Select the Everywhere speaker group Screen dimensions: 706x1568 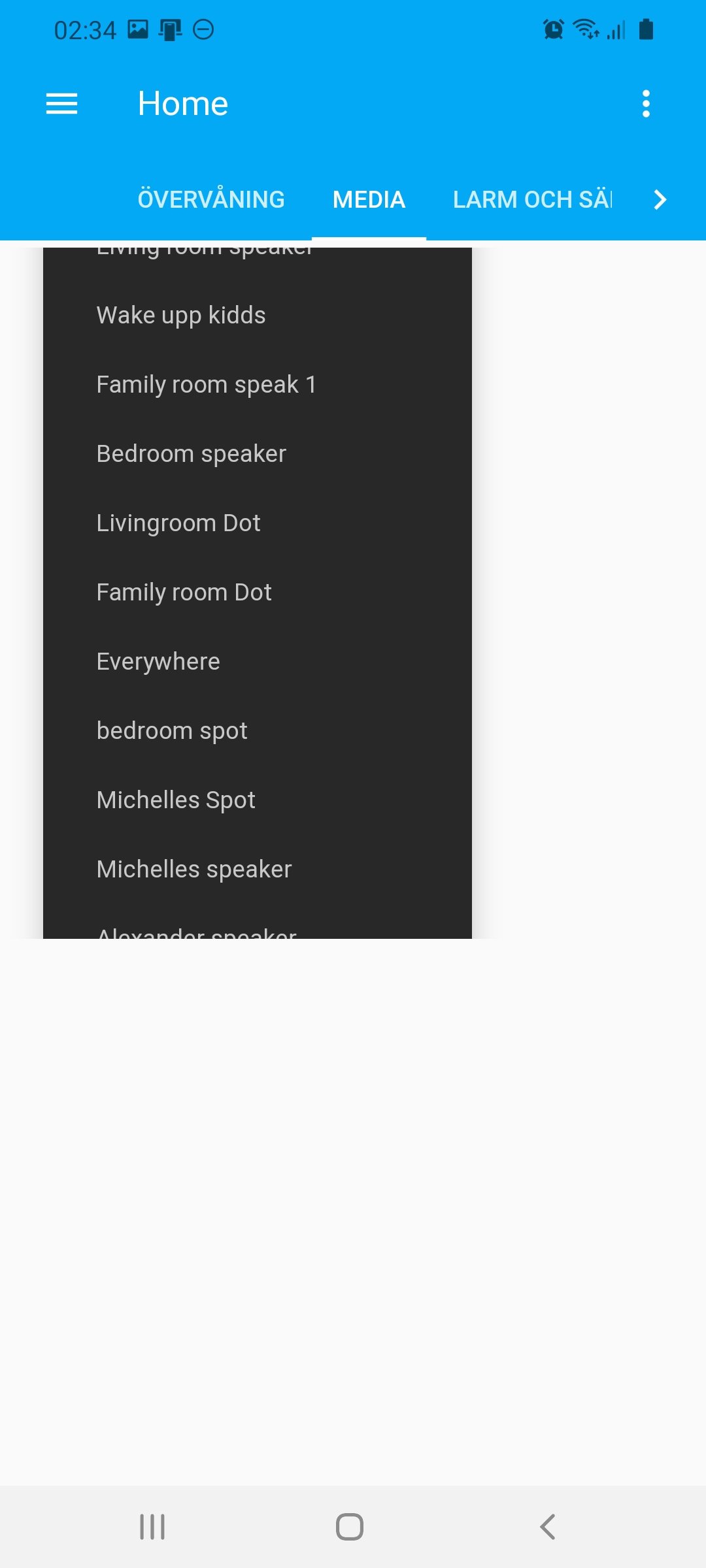tap(158, 661)
